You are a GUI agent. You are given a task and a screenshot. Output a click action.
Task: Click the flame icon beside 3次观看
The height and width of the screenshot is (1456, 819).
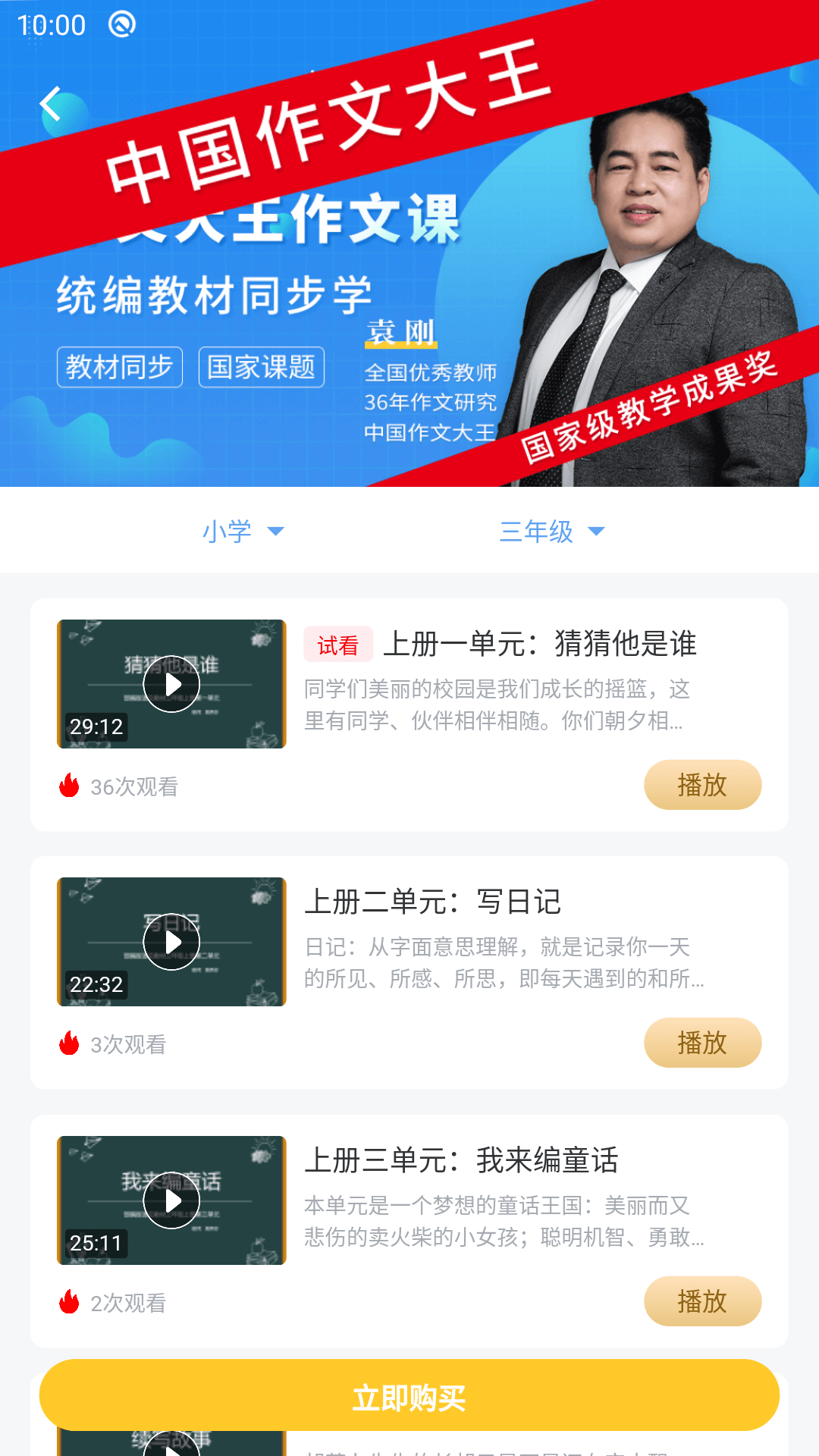click(69, 1045)
